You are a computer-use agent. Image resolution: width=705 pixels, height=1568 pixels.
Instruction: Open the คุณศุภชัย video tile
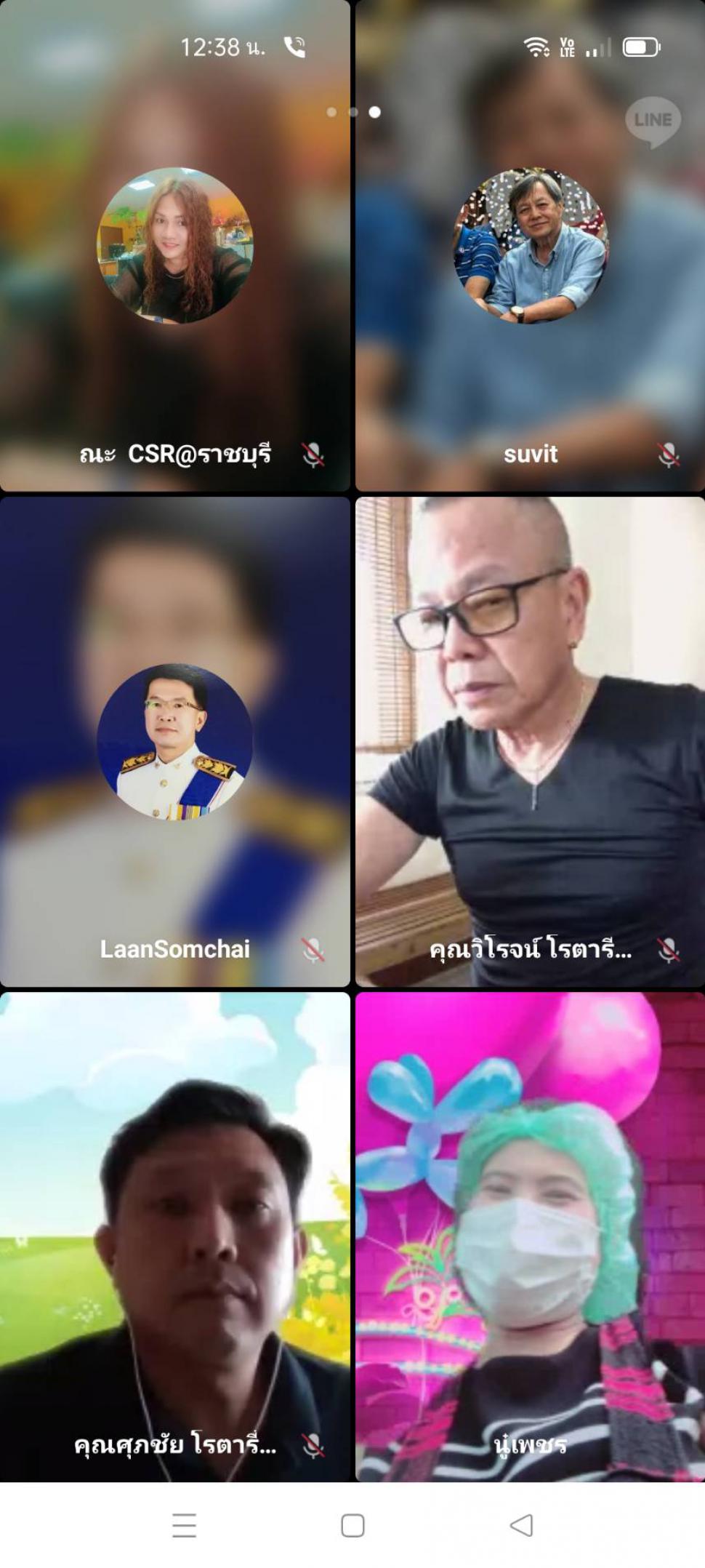(x=175, y=1237)
